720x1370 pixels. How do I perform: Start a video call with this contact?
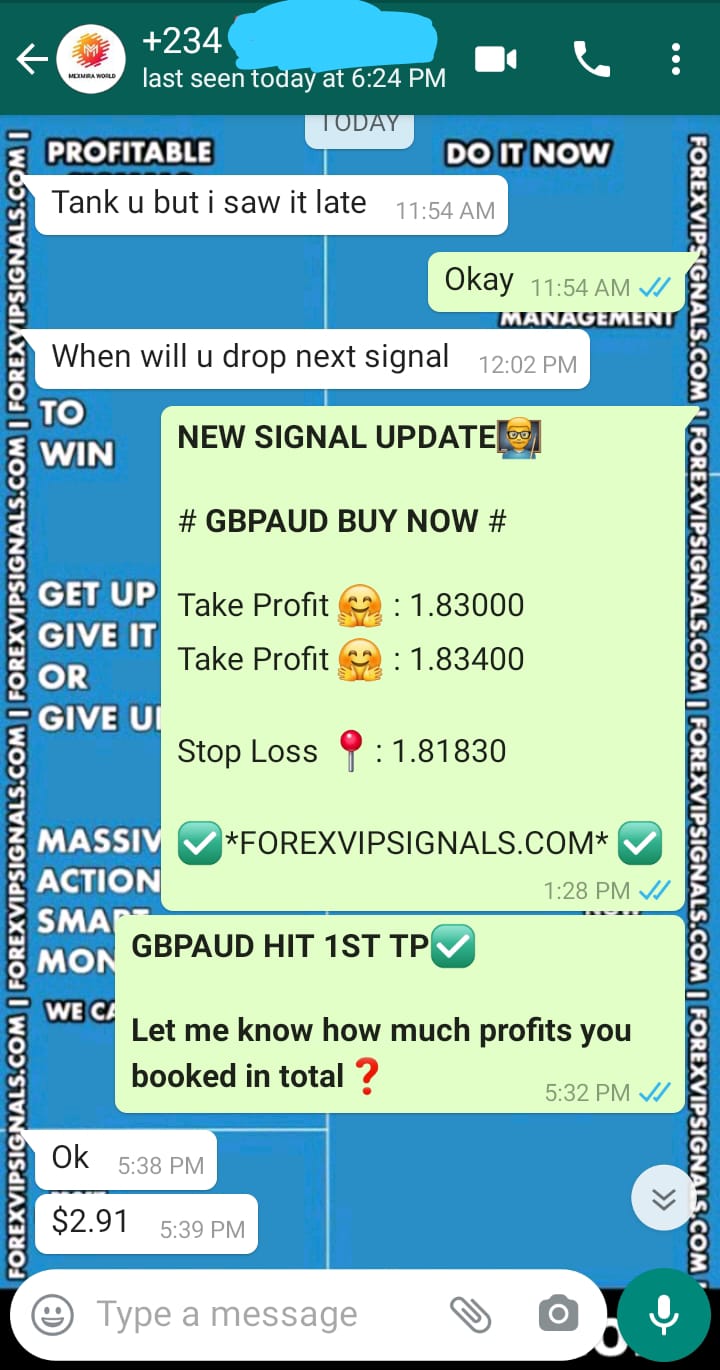click(x=496, y=60)
